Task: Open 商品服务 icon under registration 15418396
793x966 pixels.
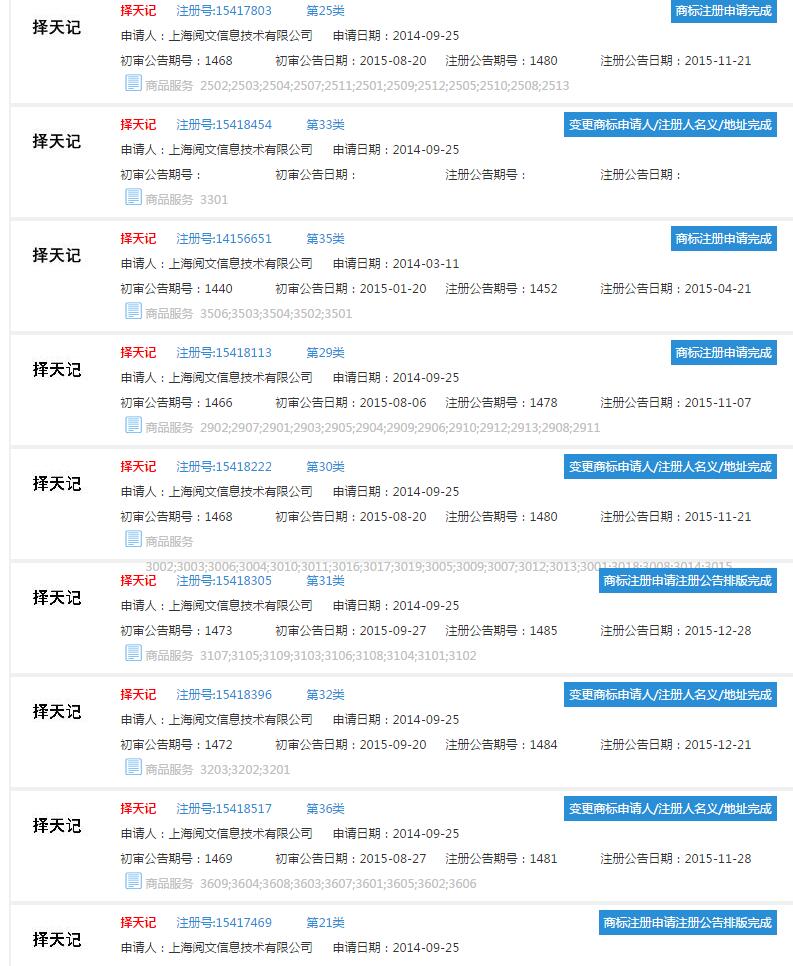Action: click(133, 769)
